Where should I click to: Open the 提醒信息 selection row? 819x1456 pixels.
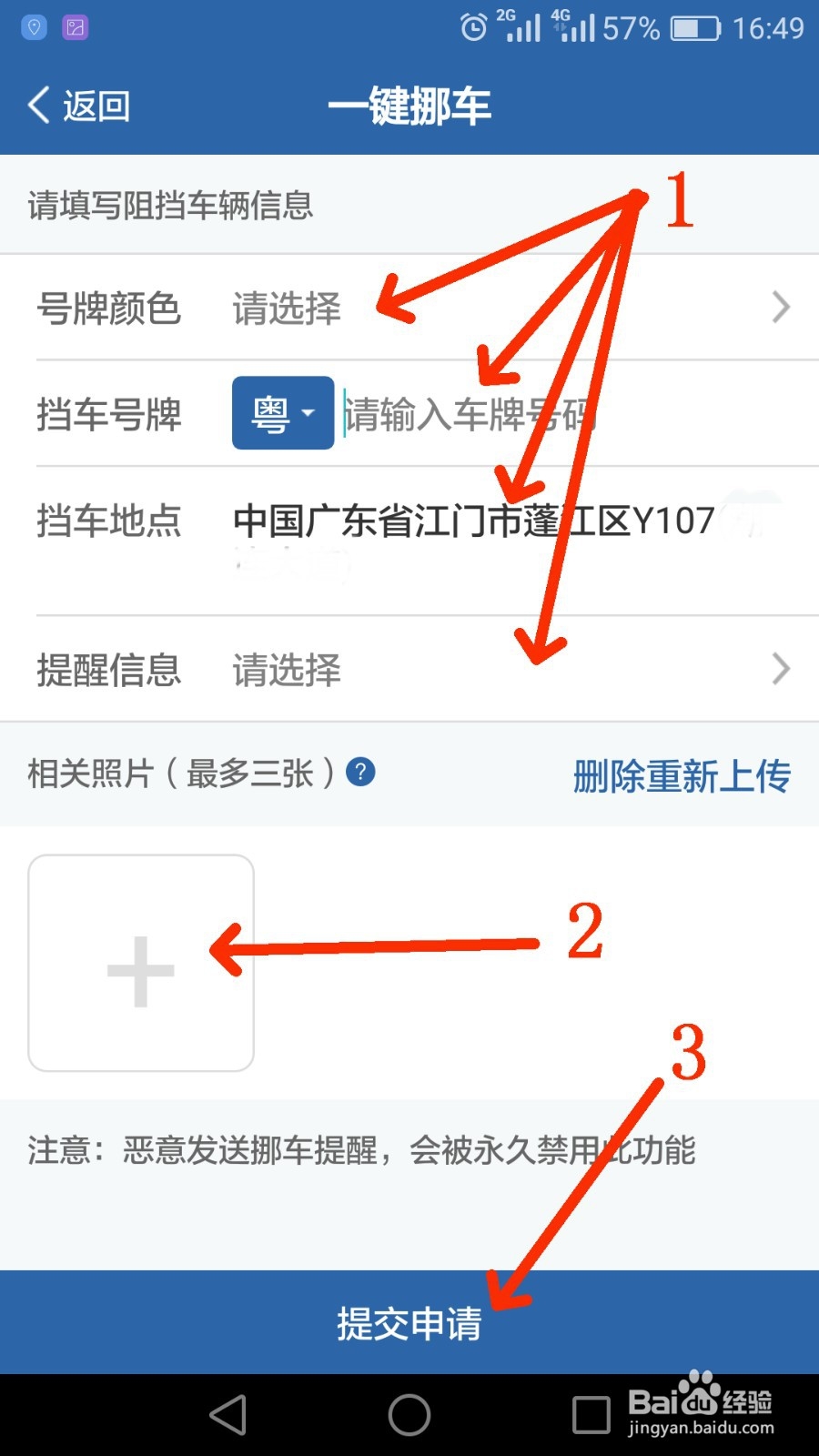coord(409,670)
